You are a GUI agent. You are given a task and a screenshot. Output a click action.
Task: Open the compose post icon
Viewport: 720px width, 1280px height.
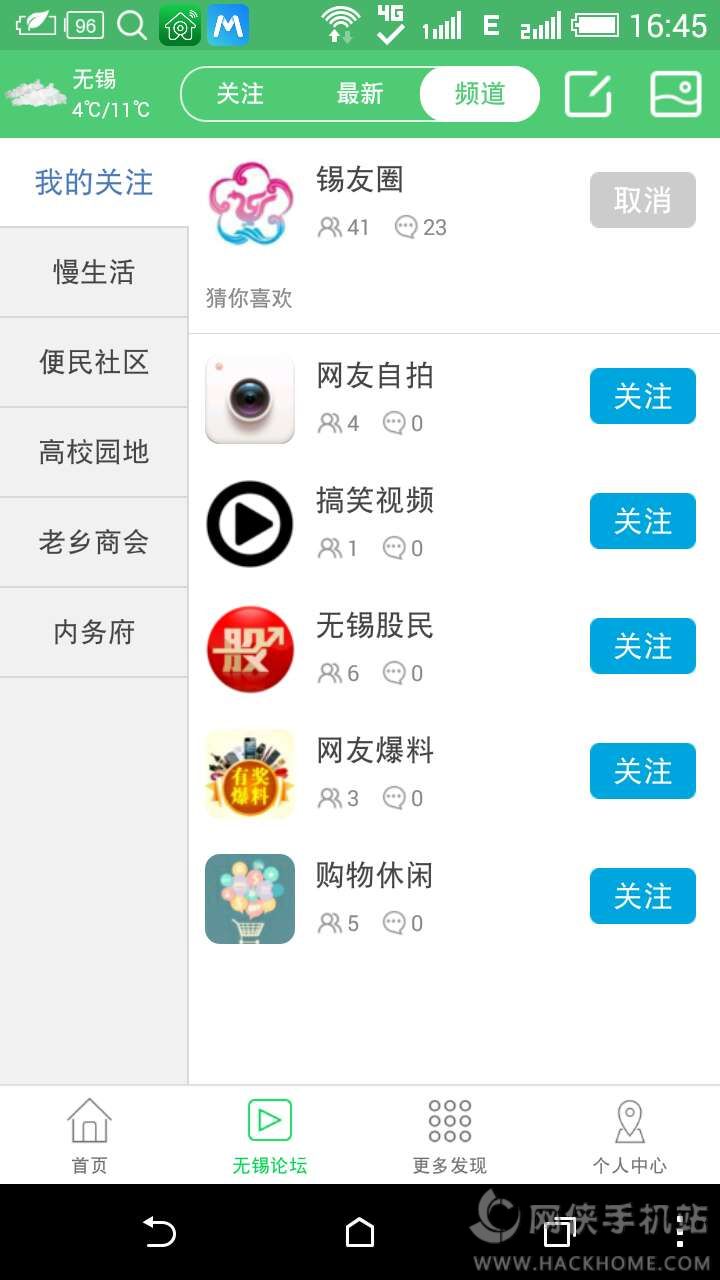click(x=588, y=94)
